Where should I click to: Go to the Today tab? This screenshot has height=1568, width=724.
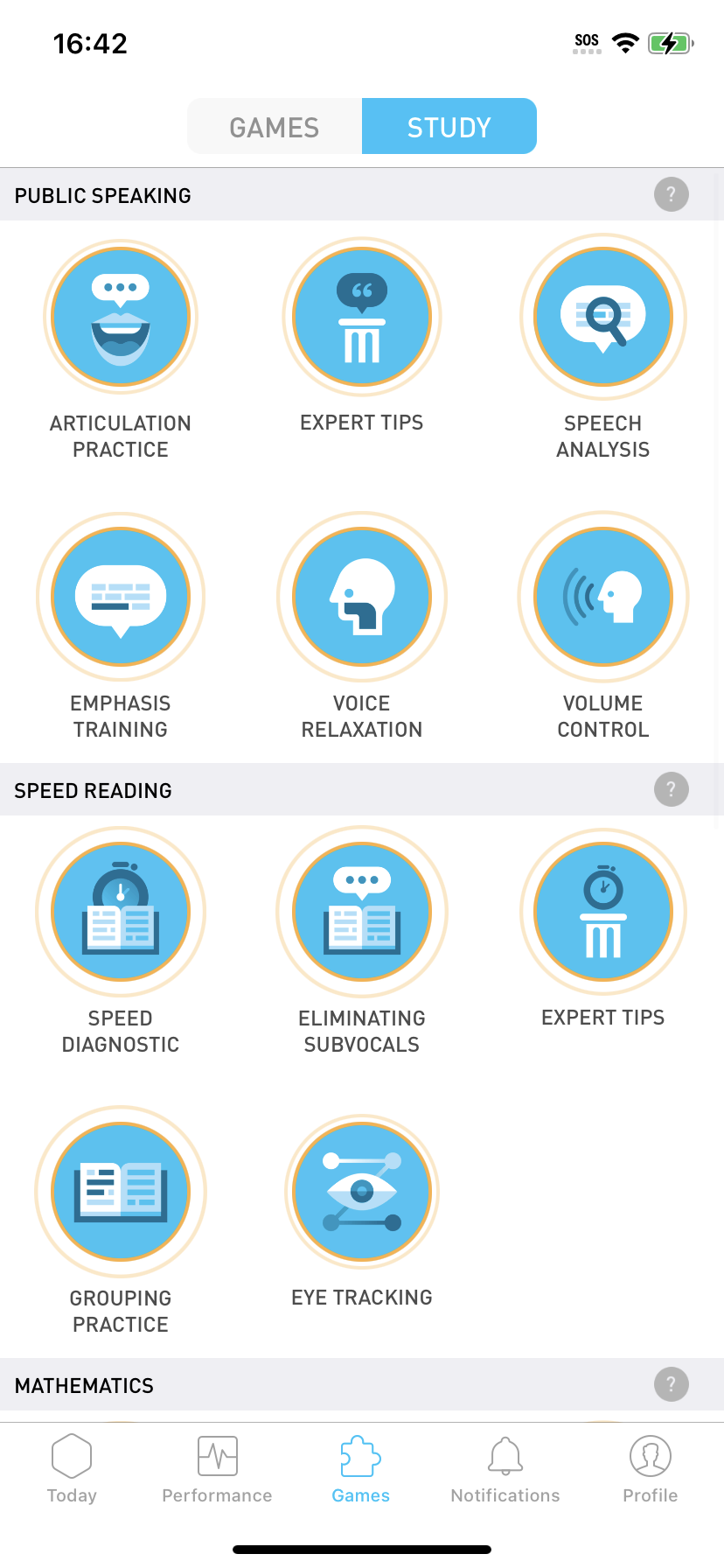tap(72, 1470)
